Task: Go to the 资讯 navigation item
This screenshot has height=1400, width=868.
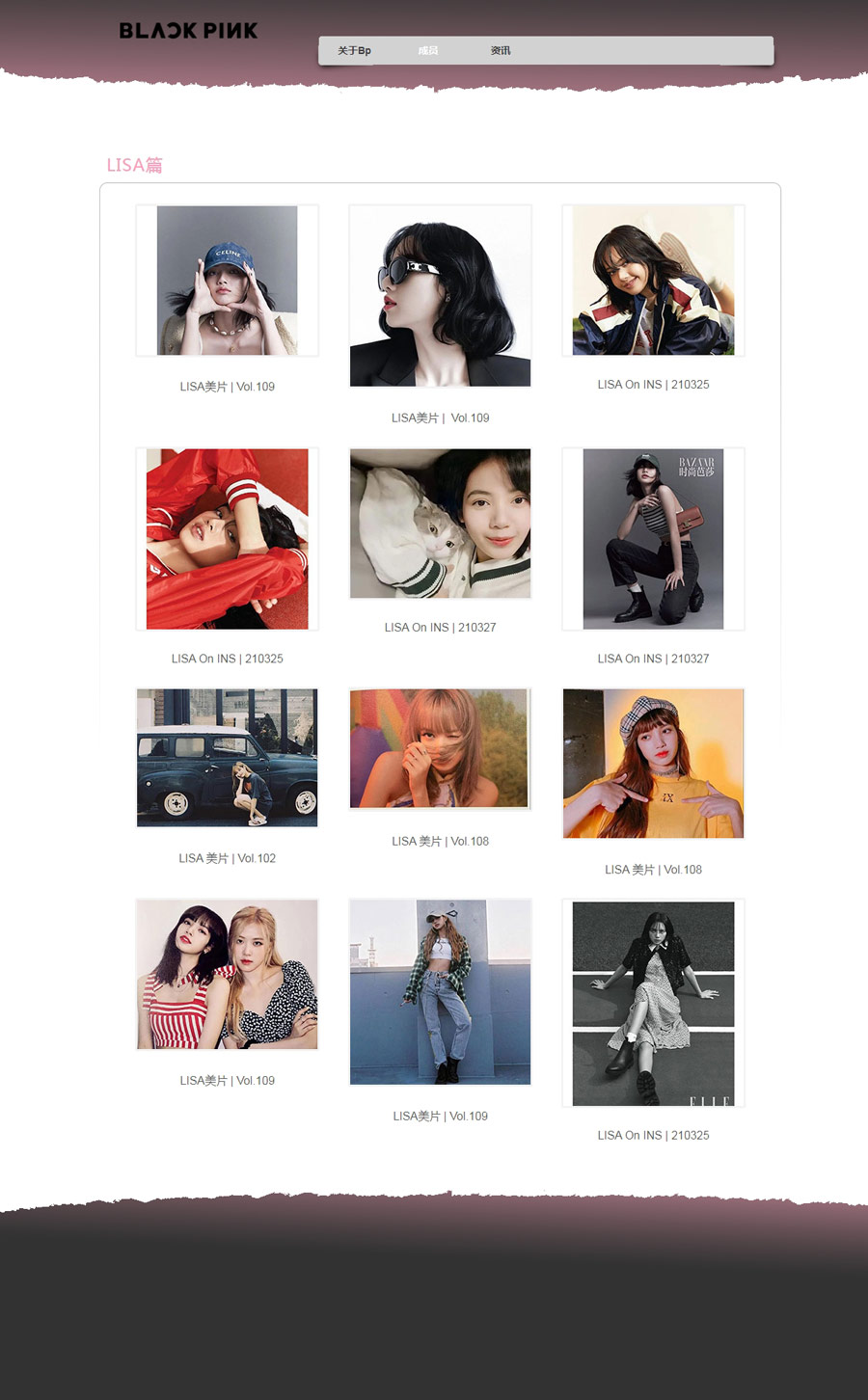Action: coord(500,50)
